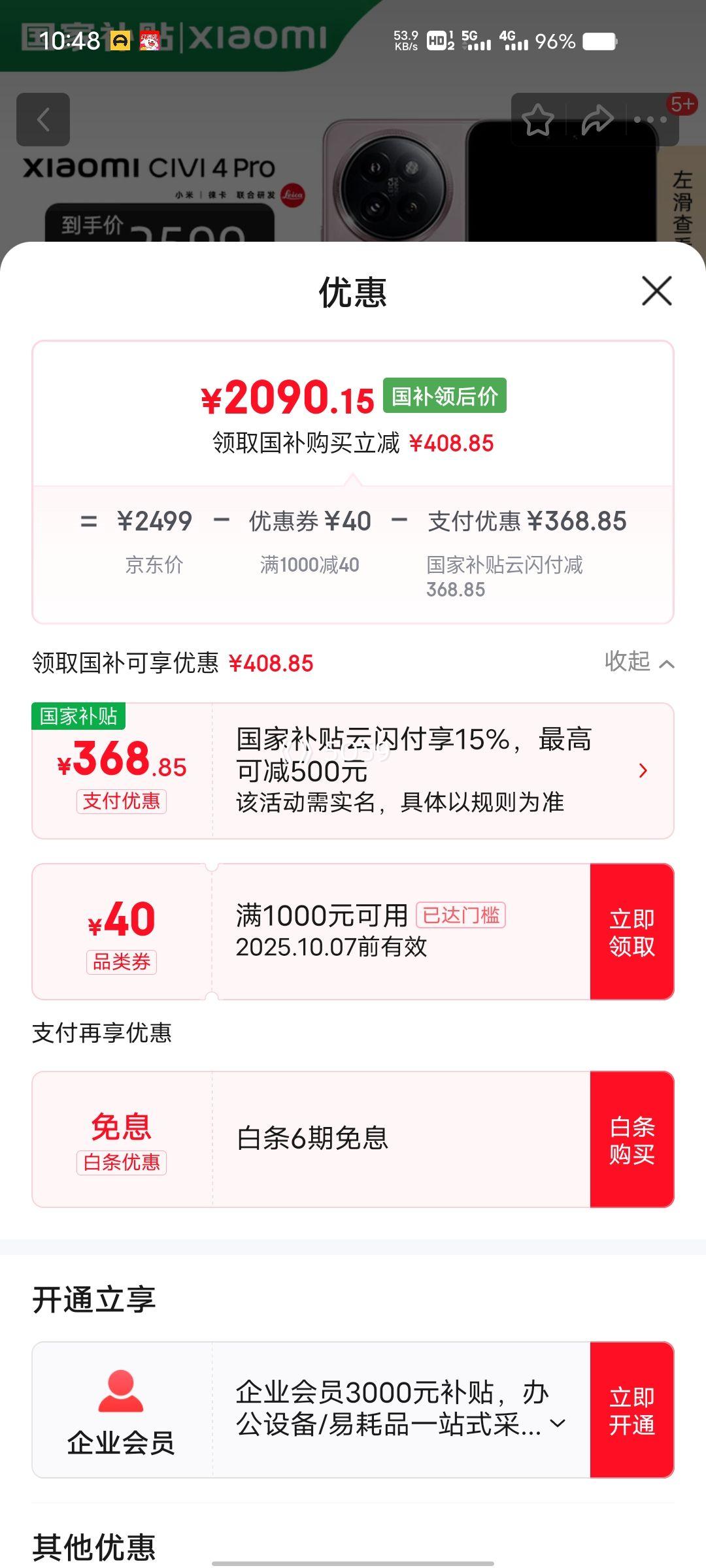This screenshot has height=1568, width=706.
Task: Go back using the top-left arrow
Action: click(43, 120)
